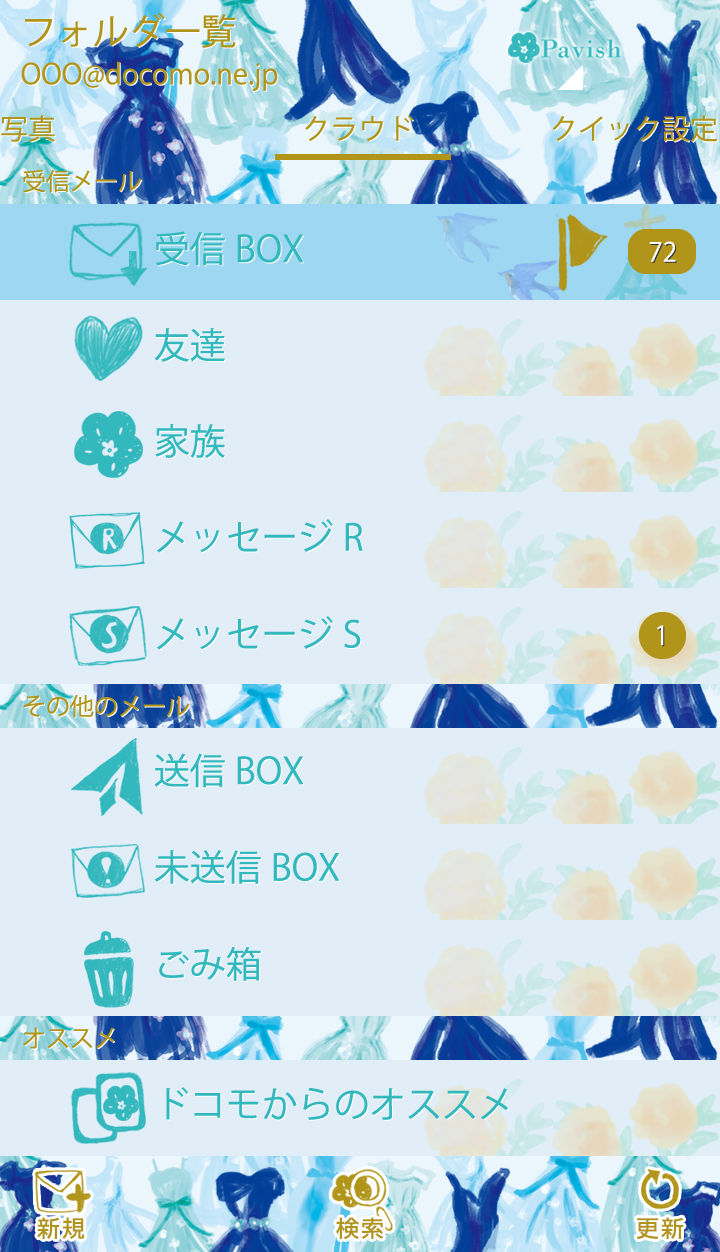Compose a new mail with 新規

pos(60,1204)
